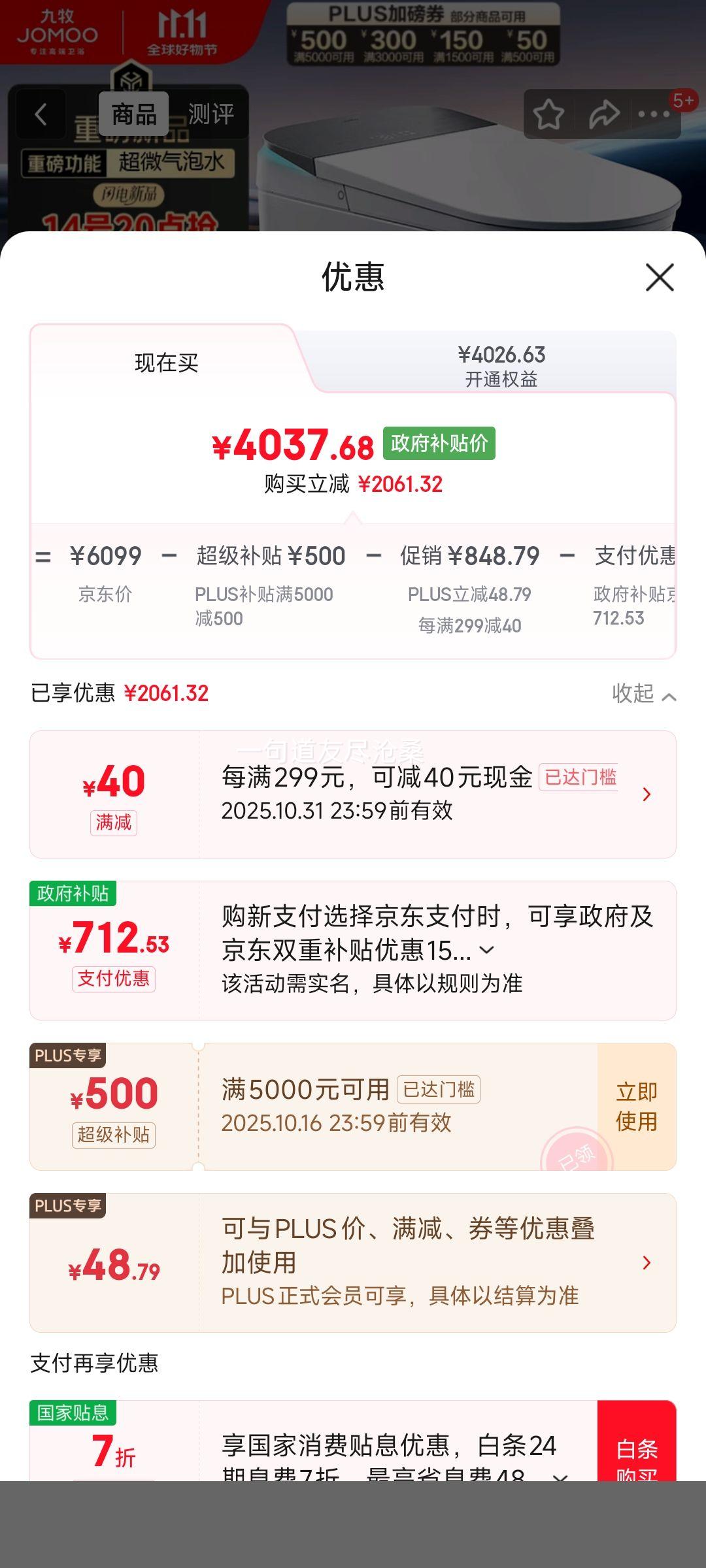Open the three-dot more menu

coord(654,115)
